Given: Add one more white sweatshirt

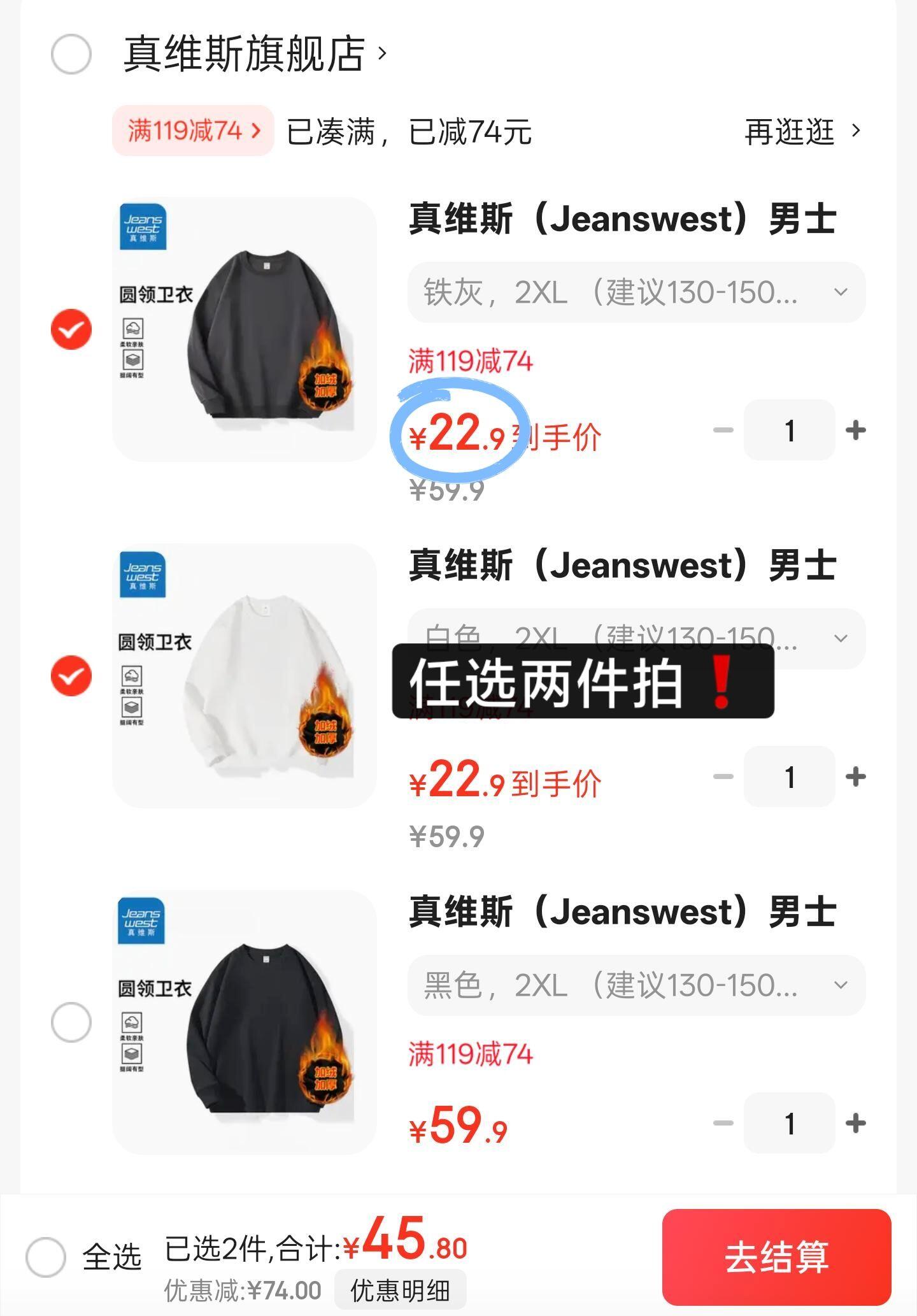Looking at the screenshot, I should (855, 777).
